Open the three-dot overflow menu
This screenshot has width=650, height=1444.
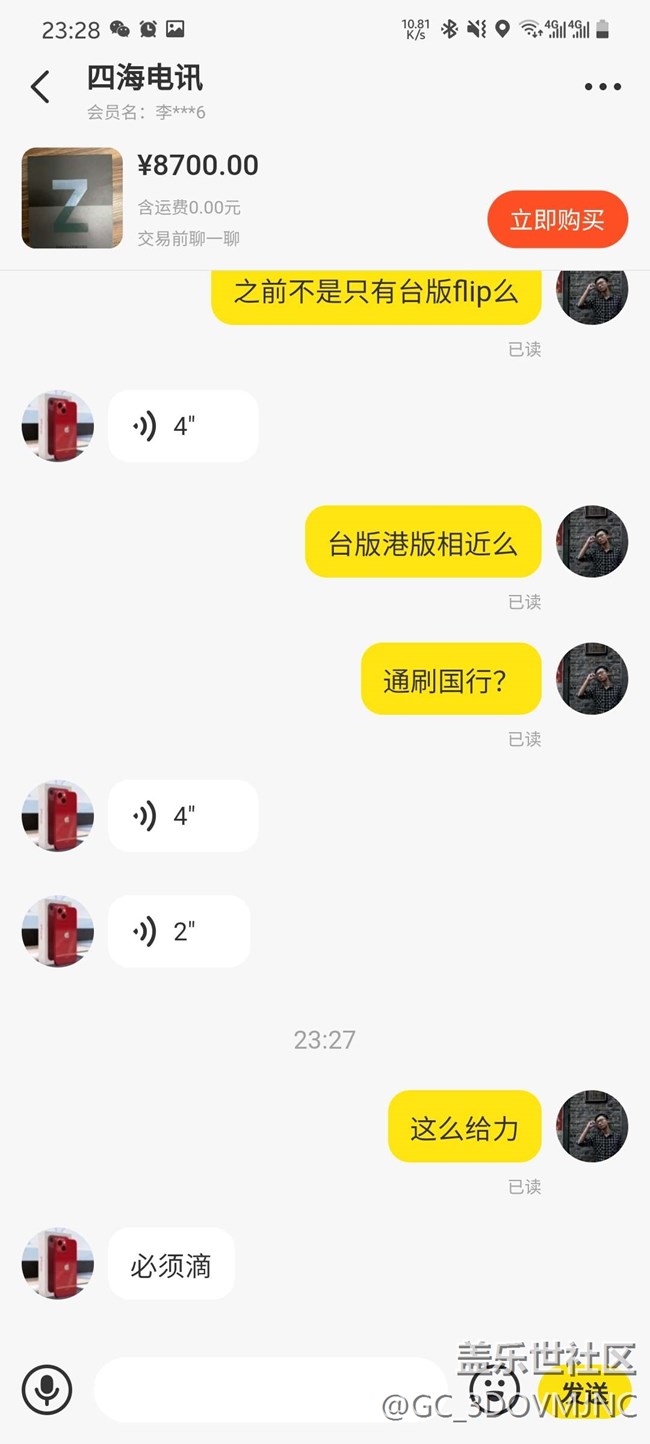pyautogui.click(x=602, y=87)
